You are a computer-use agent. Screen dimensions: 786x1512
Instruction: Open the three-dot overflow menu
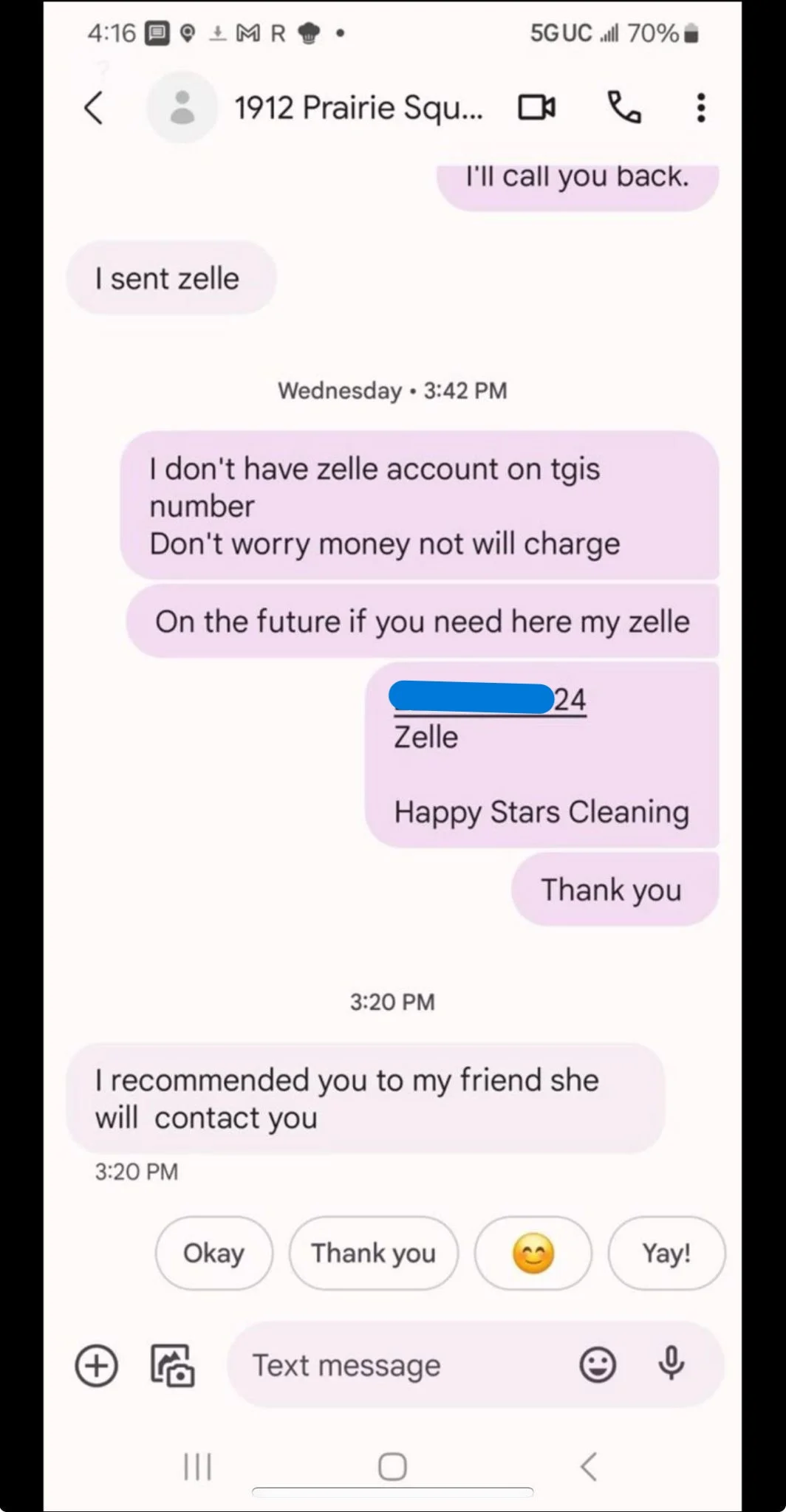(700, 108)
